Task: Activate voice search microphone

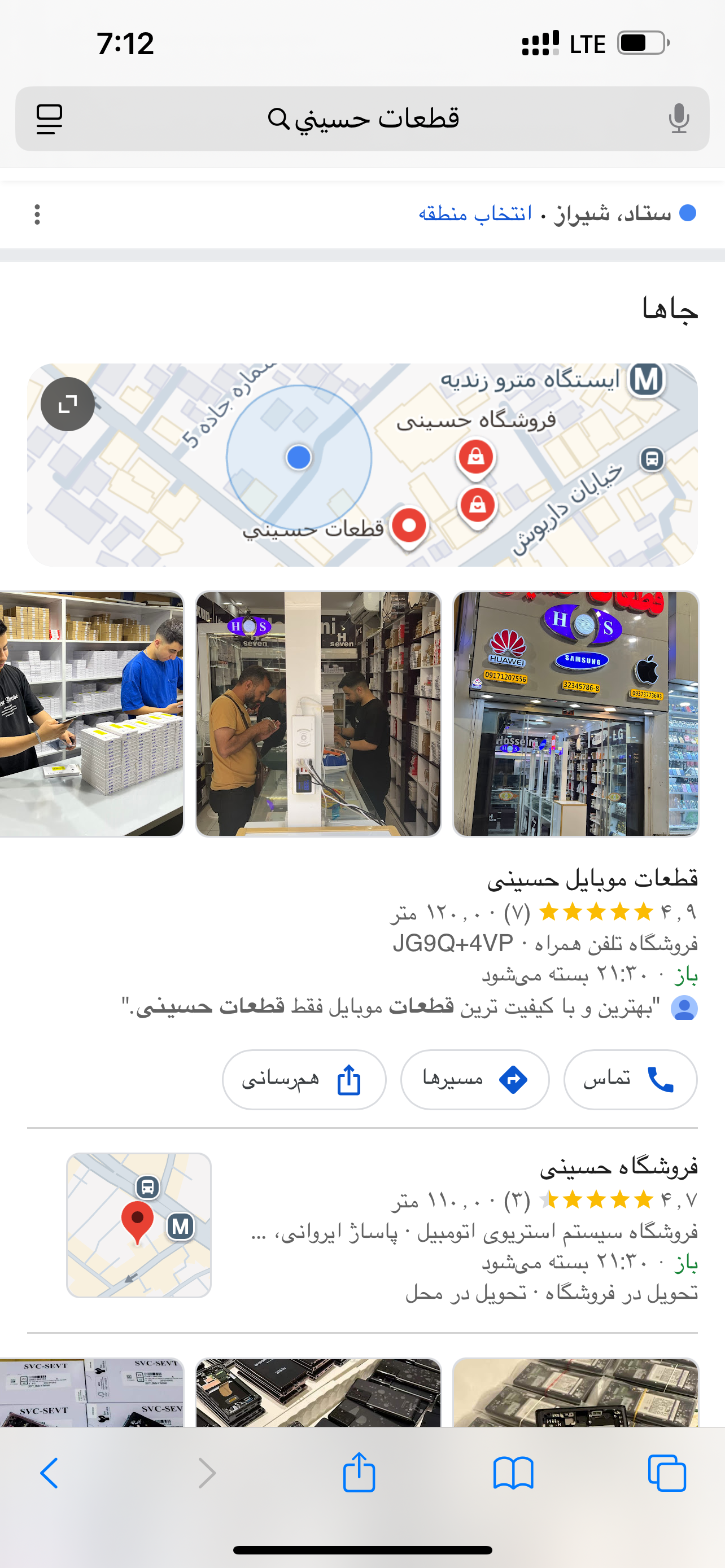Action: (x=678, y=119)
